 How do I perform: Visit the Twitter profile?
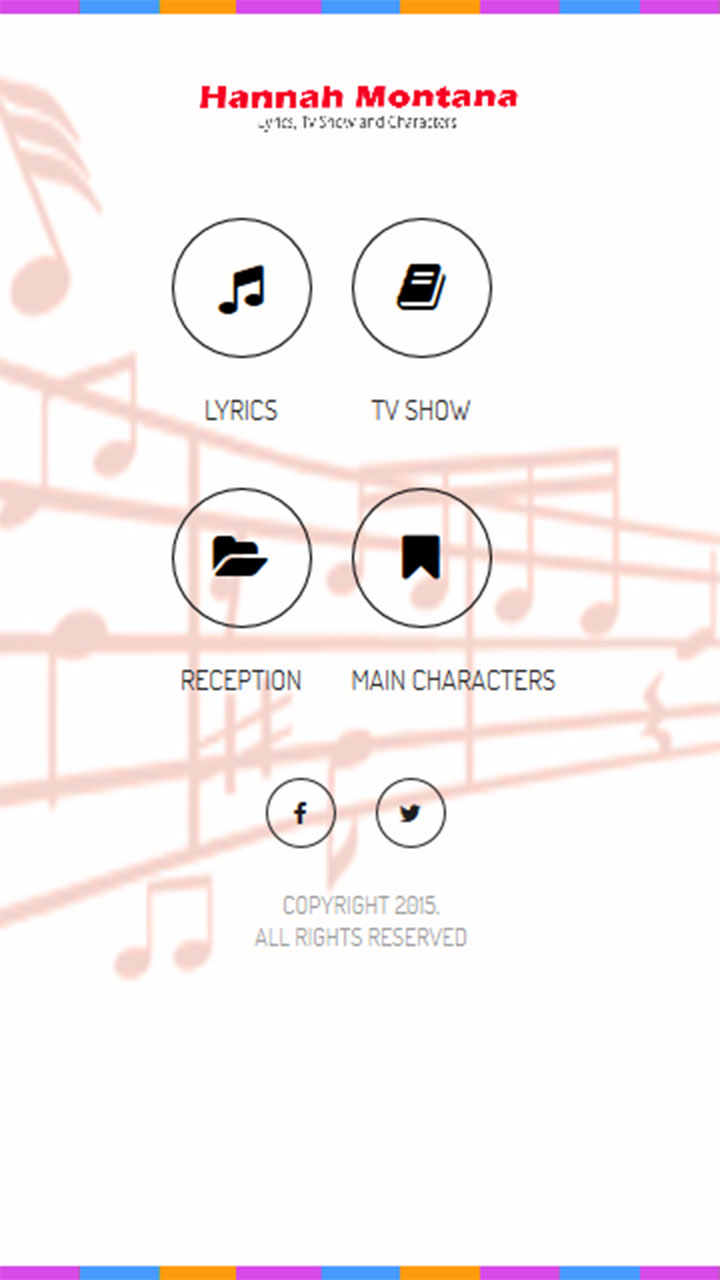click(x=410, y=813)
